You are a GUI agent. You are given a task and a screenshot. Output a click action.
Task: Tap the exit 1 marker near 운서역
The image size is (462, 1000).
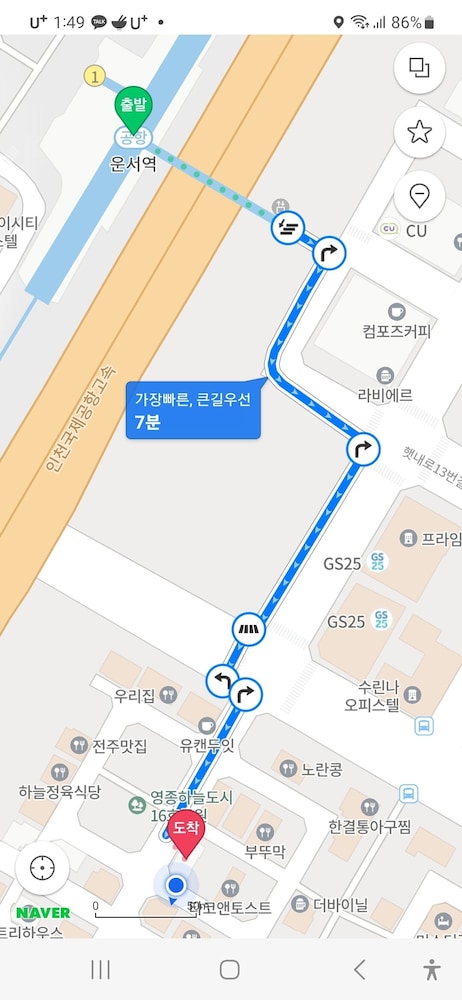pyautogui.click(x=94, y=77)
